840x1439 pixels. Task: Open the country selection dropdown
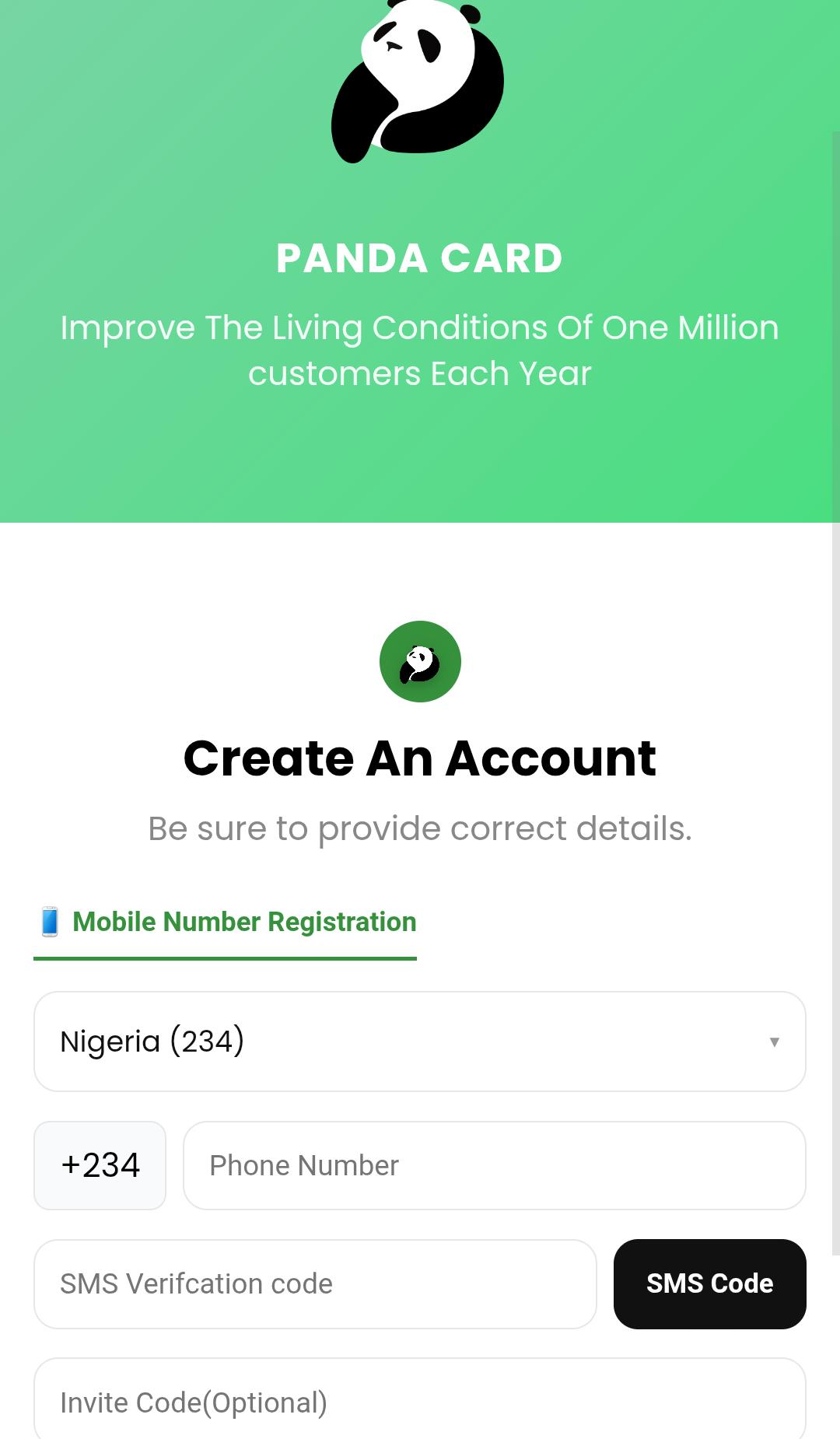click(420, 1041)
